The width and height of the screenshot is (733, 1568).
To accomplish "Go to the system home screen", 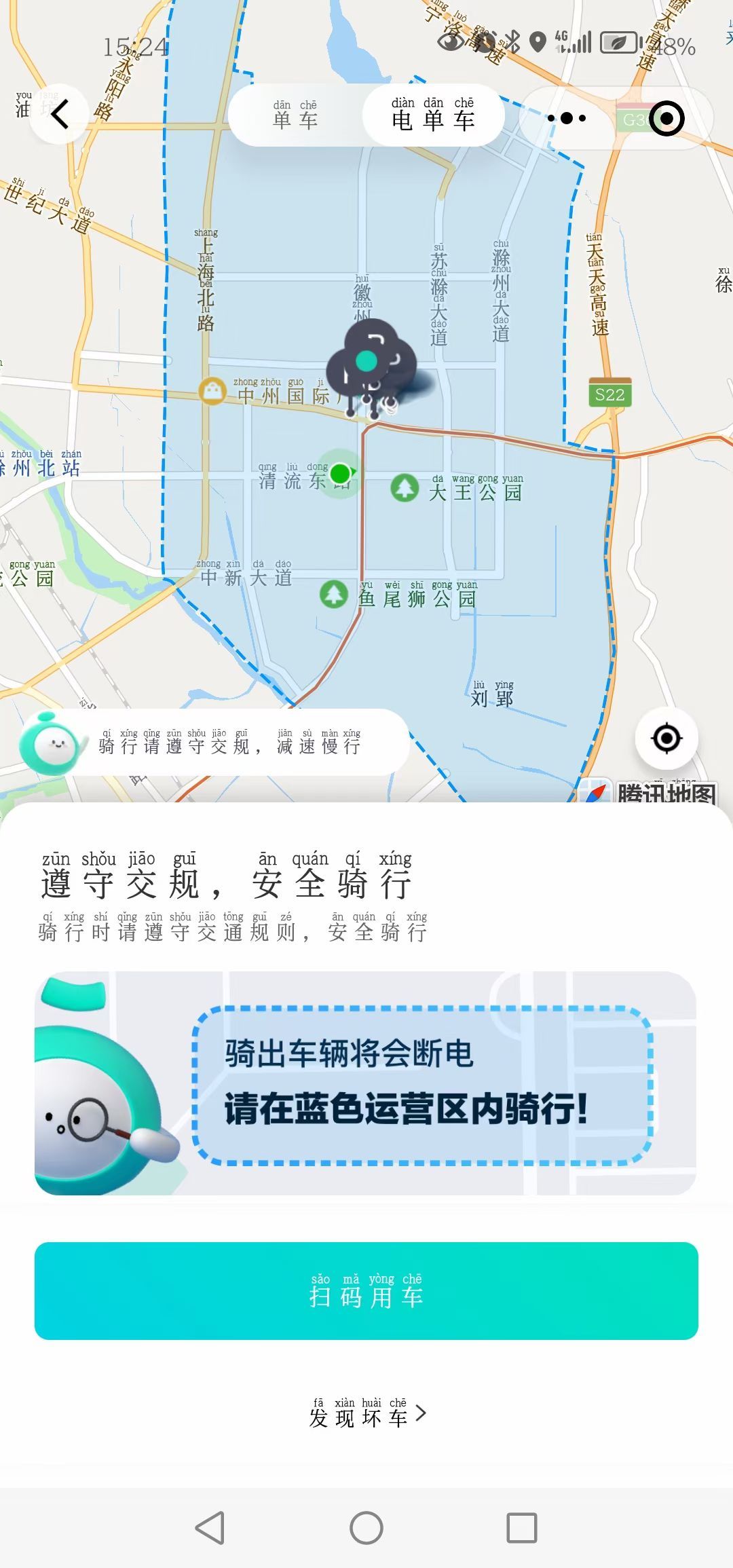I will (x=366, y=1528).
